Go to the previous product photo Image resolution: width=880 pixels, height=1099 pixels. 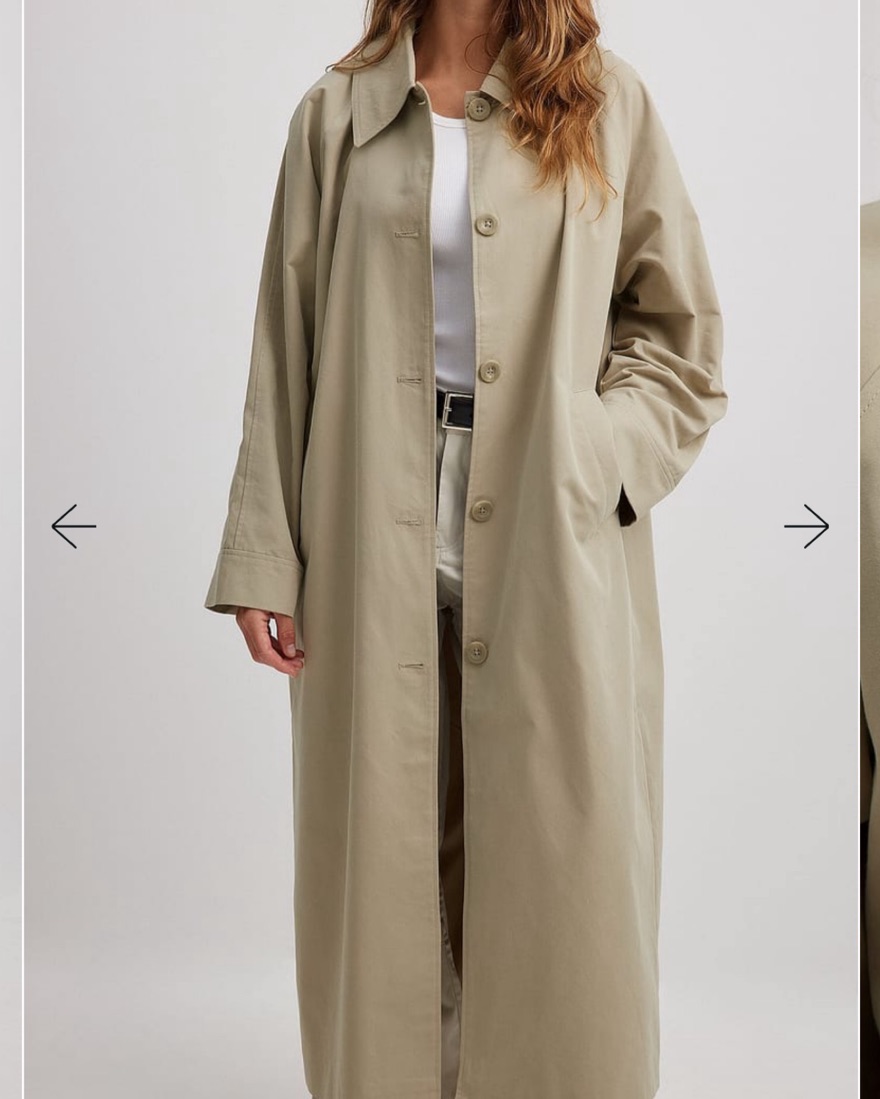tap(74, 526)
